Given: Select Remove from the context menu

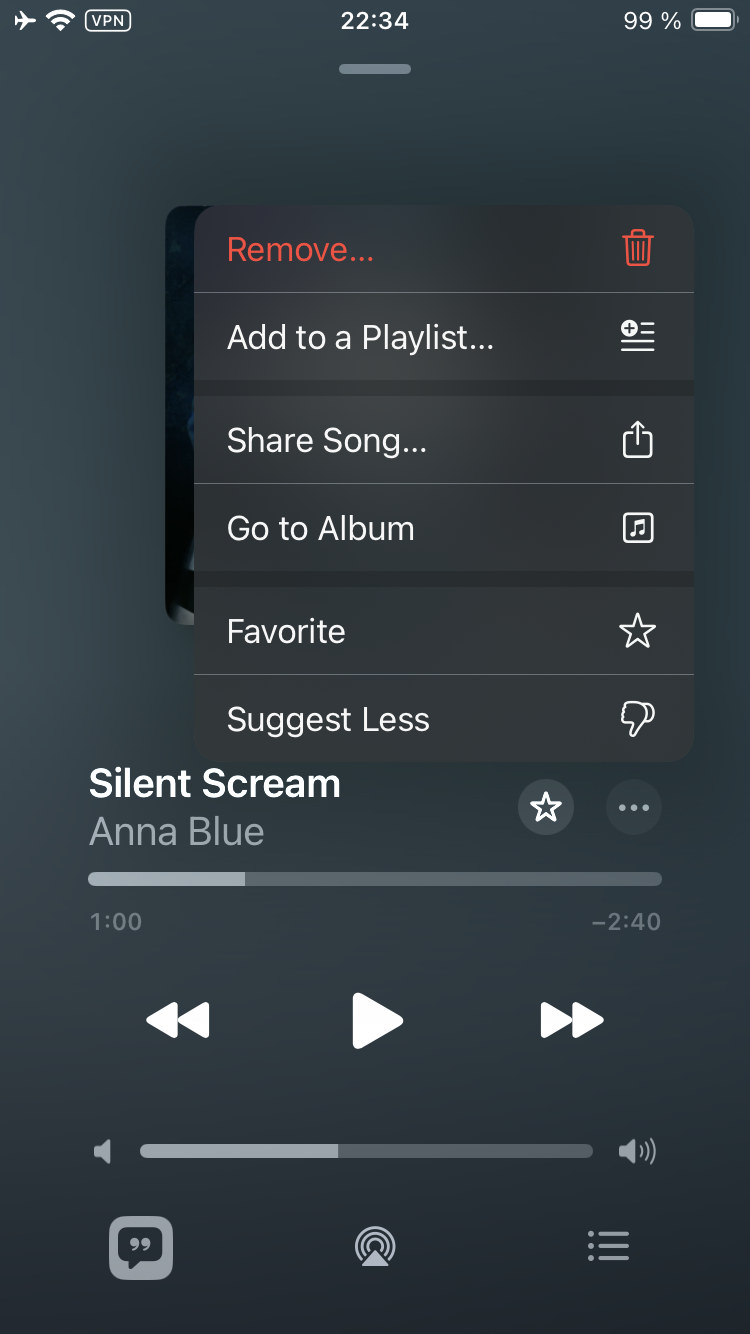Looking at the screenshot, I should [443, 249].
